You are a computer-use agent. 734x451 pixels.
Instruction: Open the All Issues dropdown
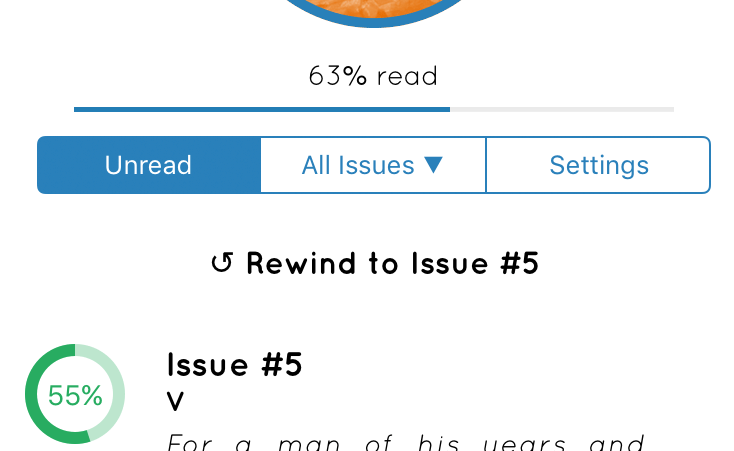tap(373, 165)
